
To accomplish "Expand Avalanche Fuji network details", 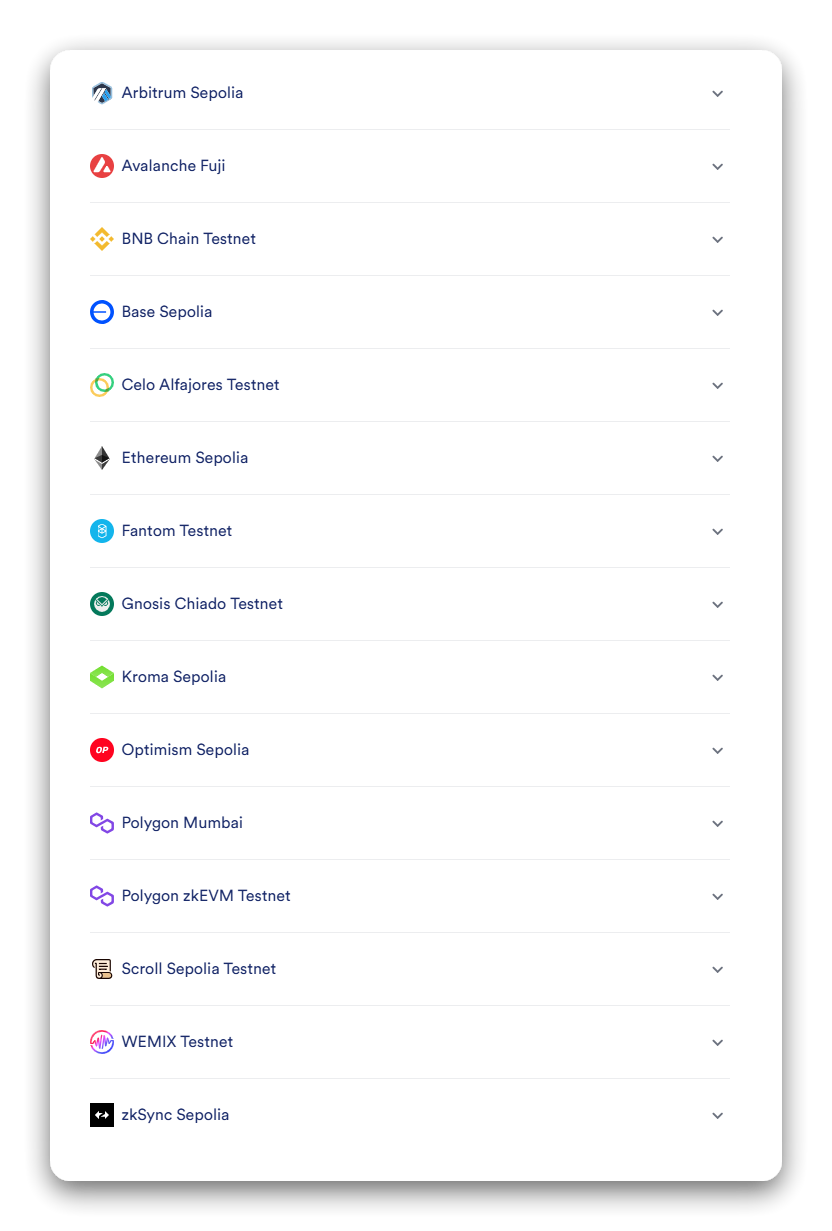I will tap(716, 166).
